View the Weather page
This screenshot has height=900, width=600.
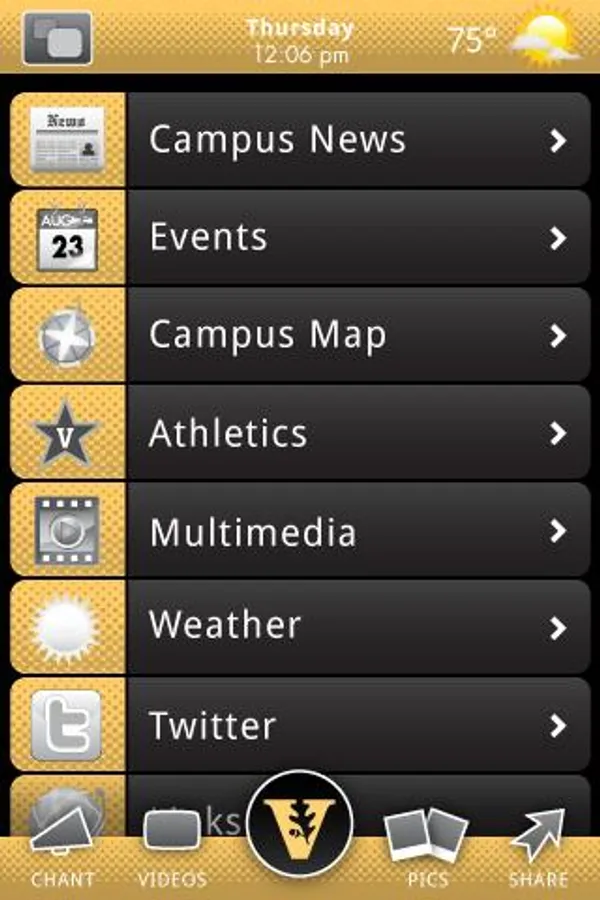click(x=300, y=627)
